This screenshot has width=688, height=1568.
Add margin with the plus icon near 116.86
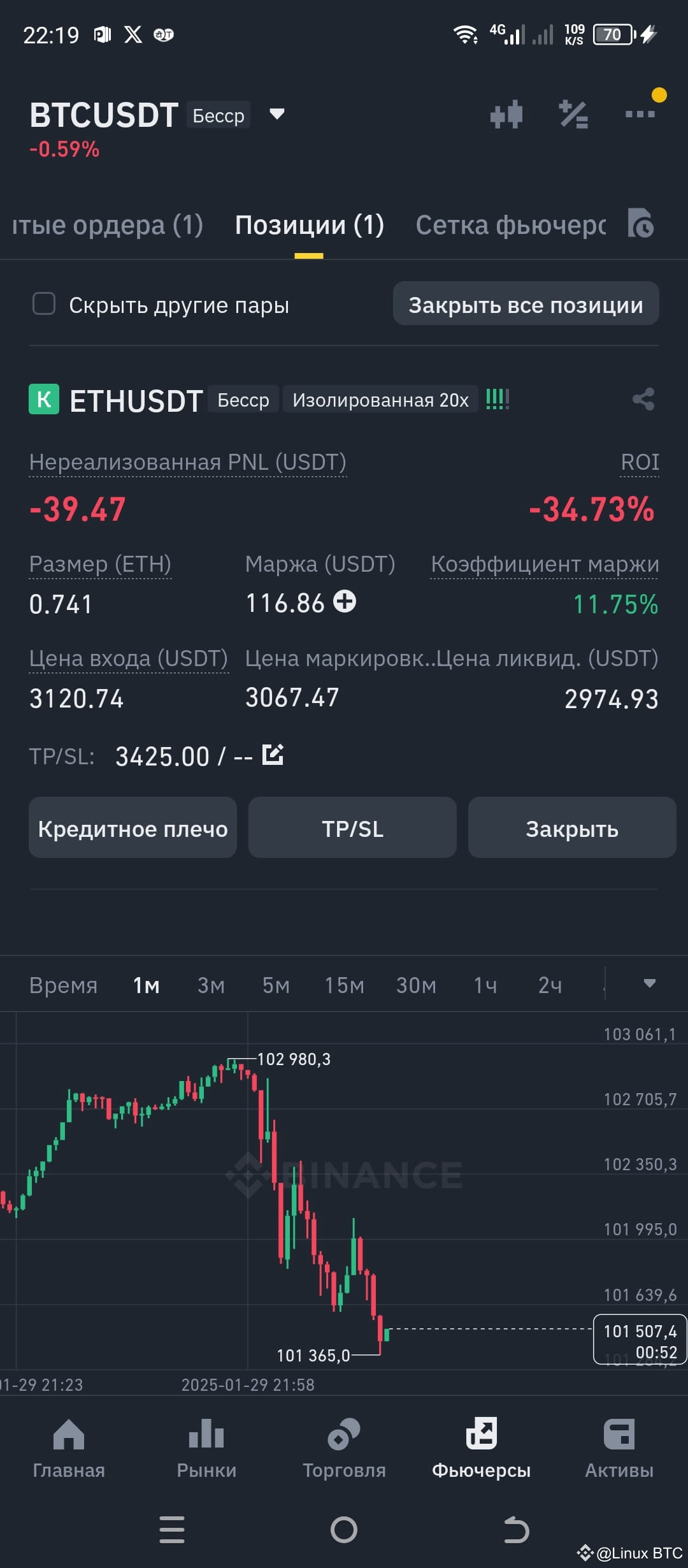344,602
